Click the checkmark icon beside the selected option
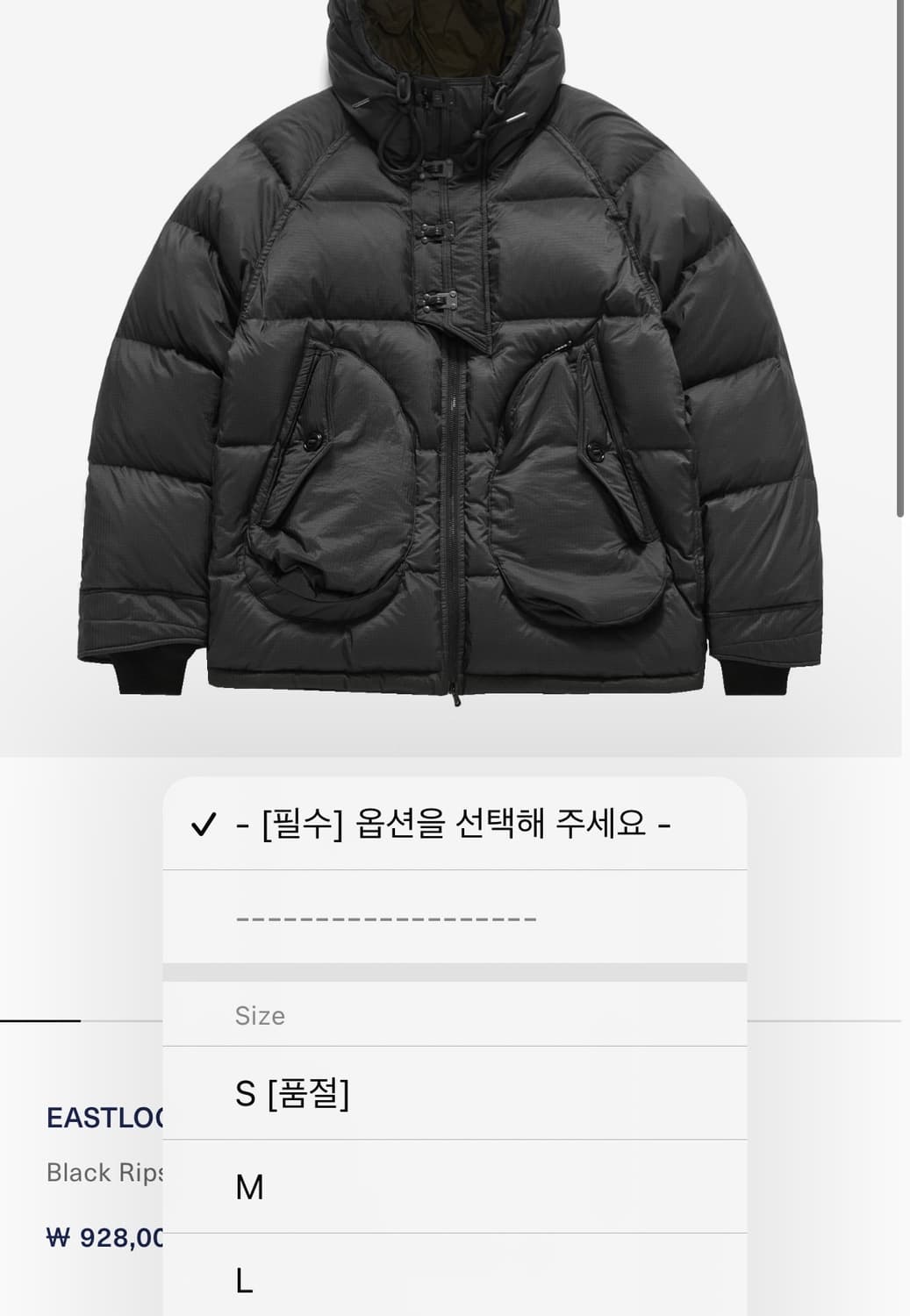 pyautogui.click(x=203, y=823)
